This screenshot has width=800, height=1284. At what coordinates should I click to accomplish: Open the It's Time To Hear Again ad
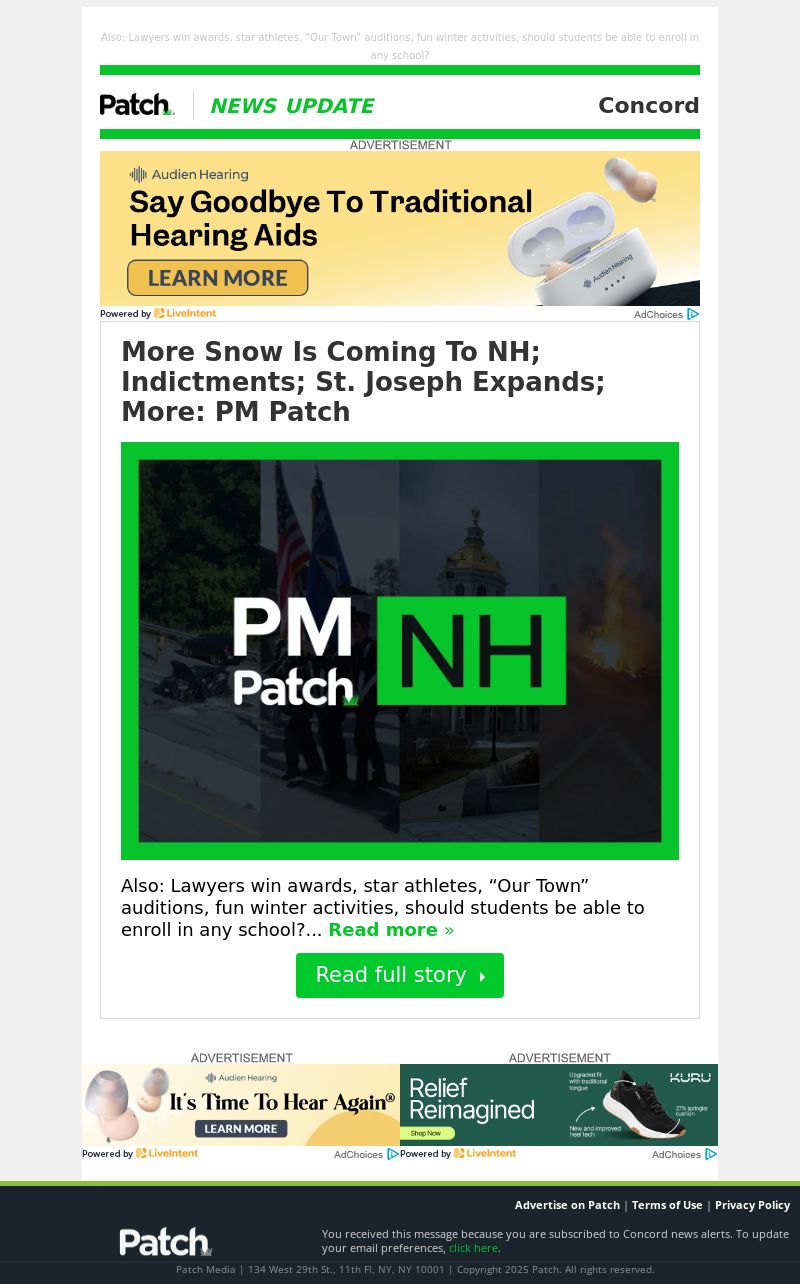click(x=240, y=1105)
